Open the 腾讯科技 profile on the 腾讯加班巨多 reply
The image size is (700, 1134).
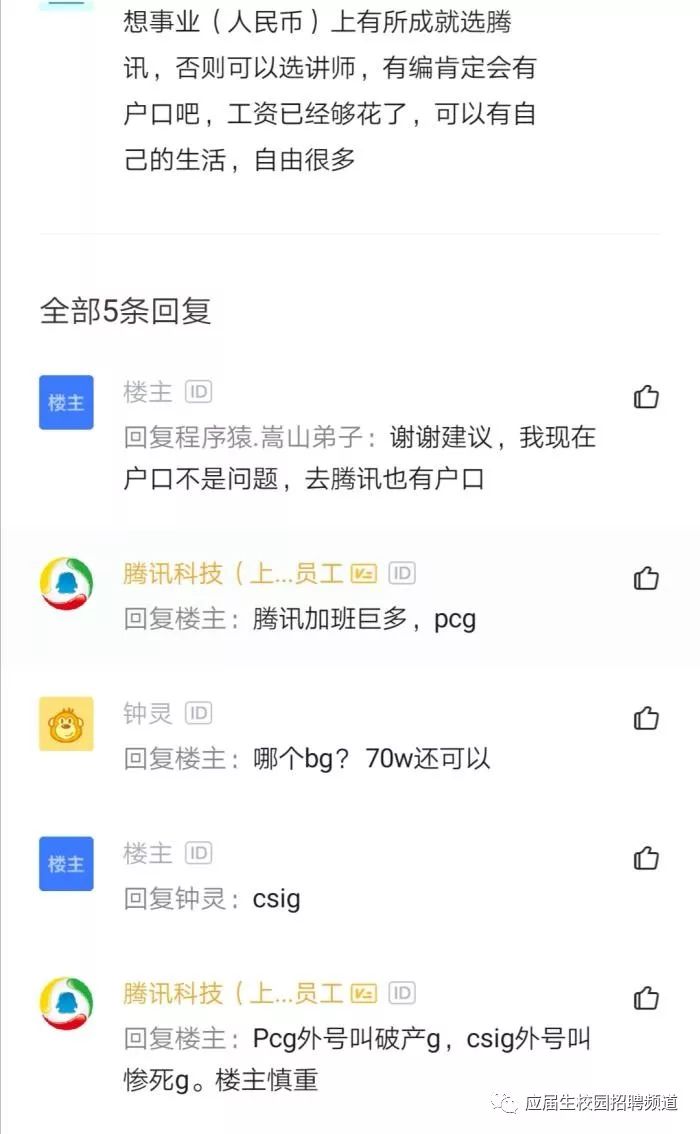[x=66, y=583]
